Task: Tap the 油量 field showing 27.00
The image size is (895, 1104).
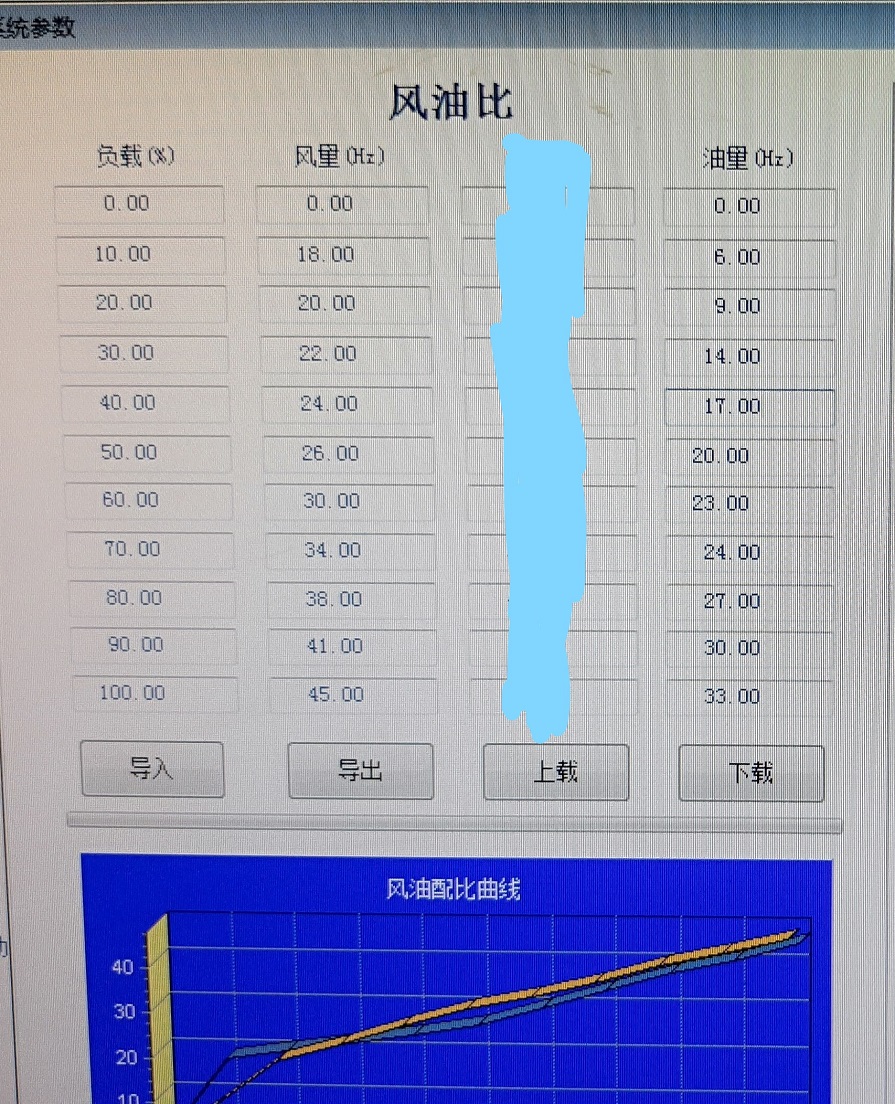Action: (749, 601)
